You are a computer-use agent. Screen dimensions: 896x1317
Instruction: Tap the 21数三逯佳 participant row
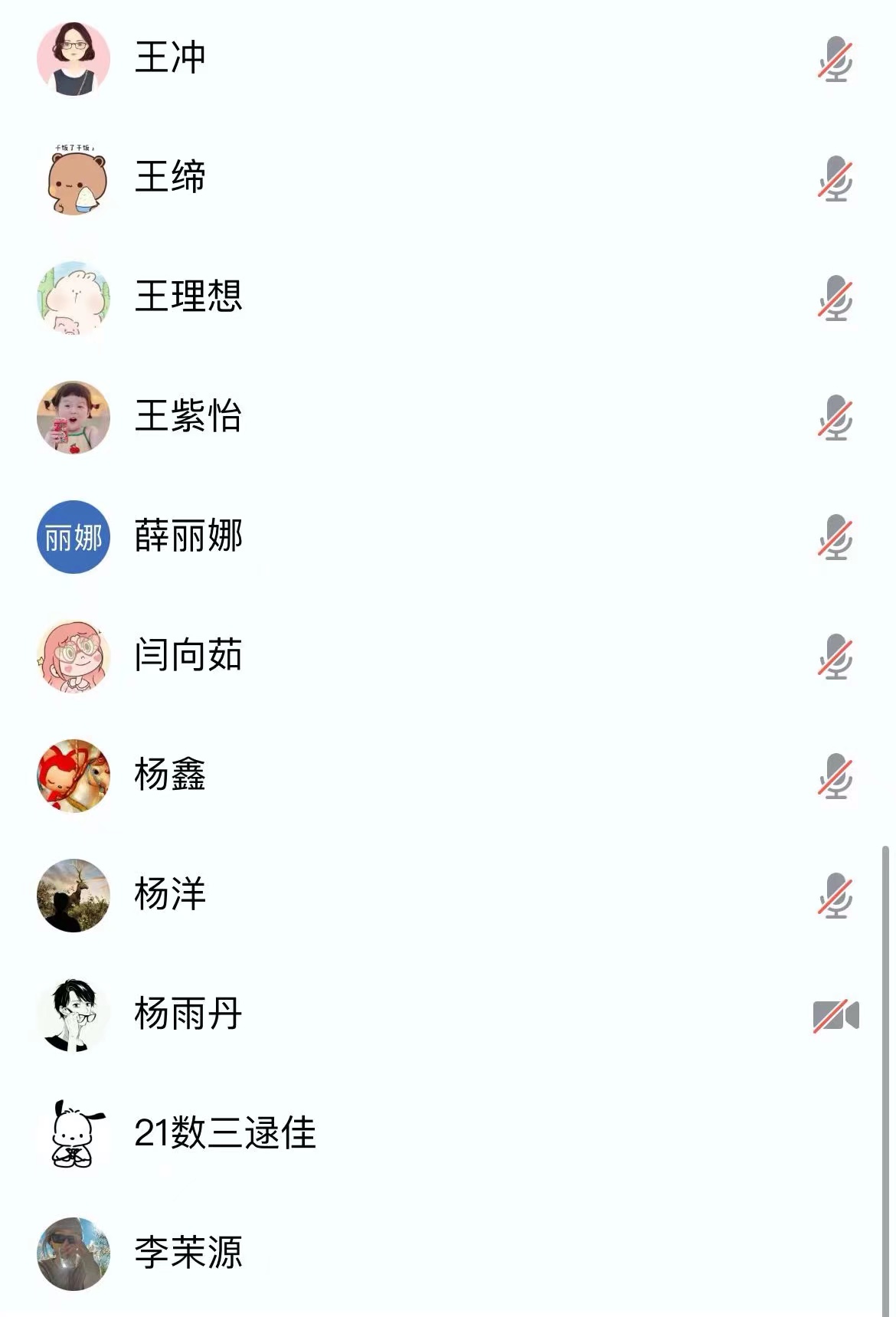click(225, 1133)
